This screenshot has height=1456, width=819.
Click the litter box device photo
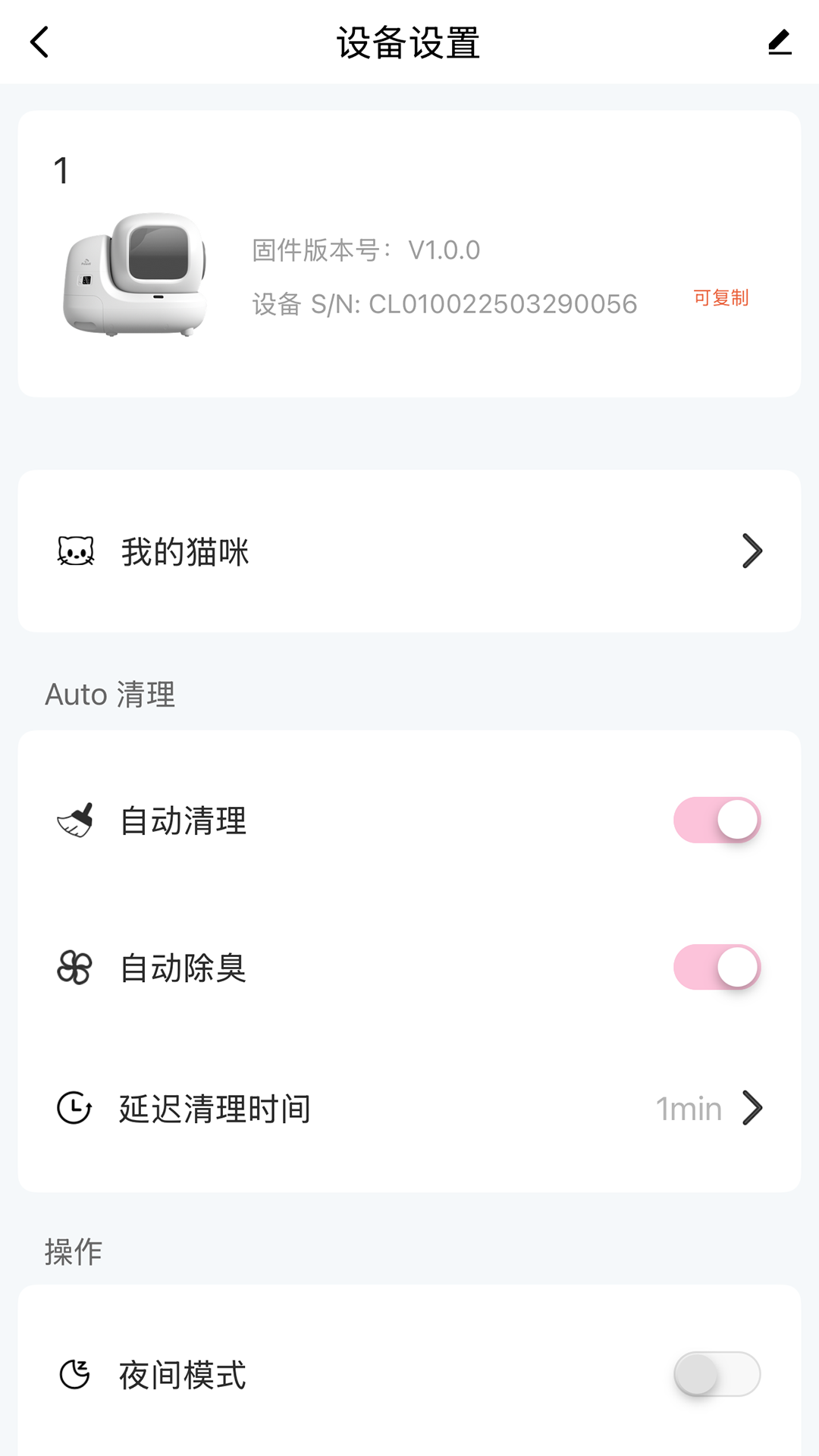point(136,273)
